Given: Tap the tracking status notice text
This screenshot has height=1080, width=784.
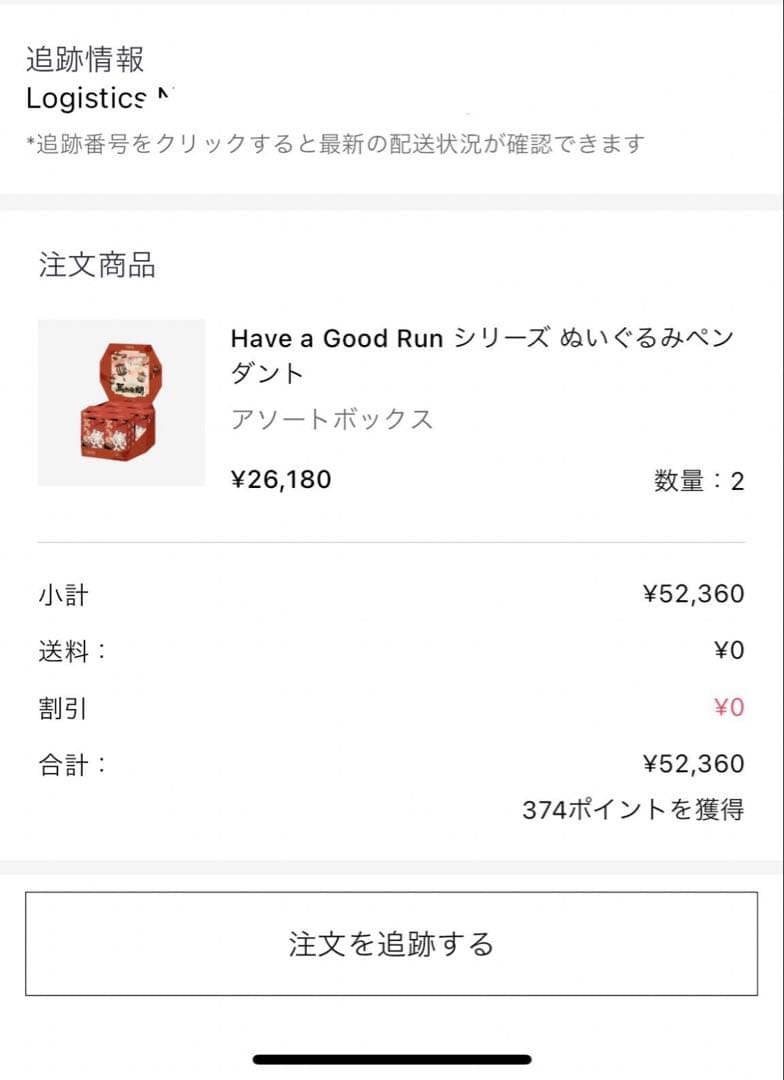Looking at the screenshot, I should 335,143.
